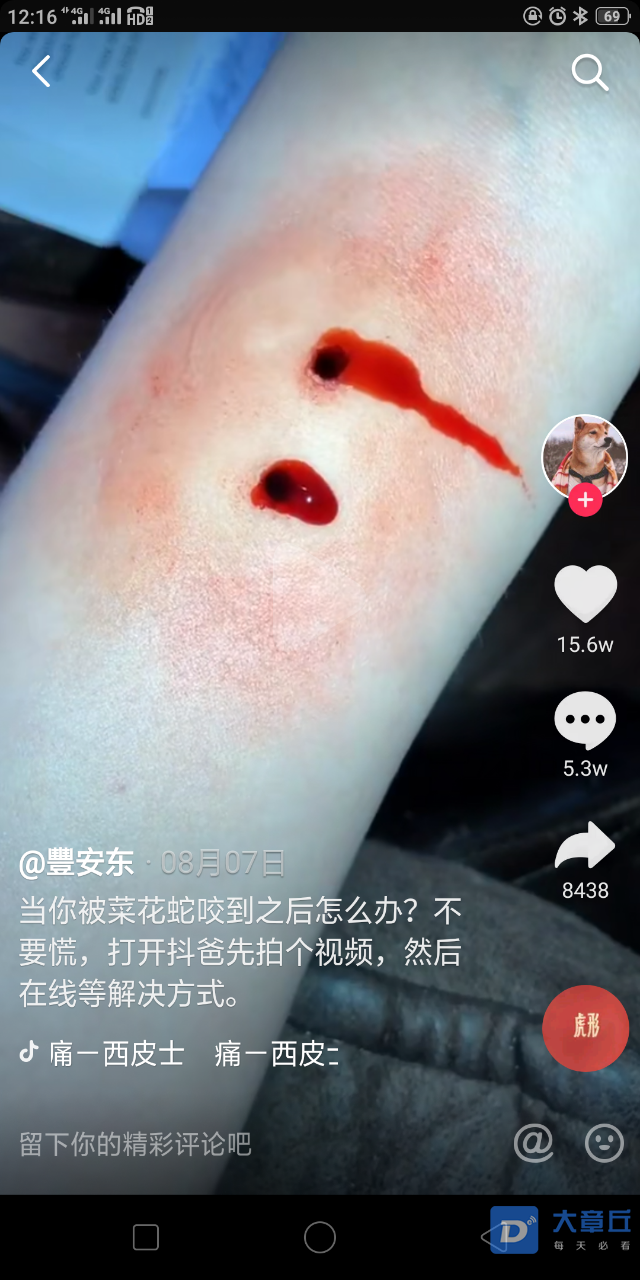Mention someone with the @ icon
Image resolution: width=640 pixels, height=1280 pixels.
point(533,1142)
